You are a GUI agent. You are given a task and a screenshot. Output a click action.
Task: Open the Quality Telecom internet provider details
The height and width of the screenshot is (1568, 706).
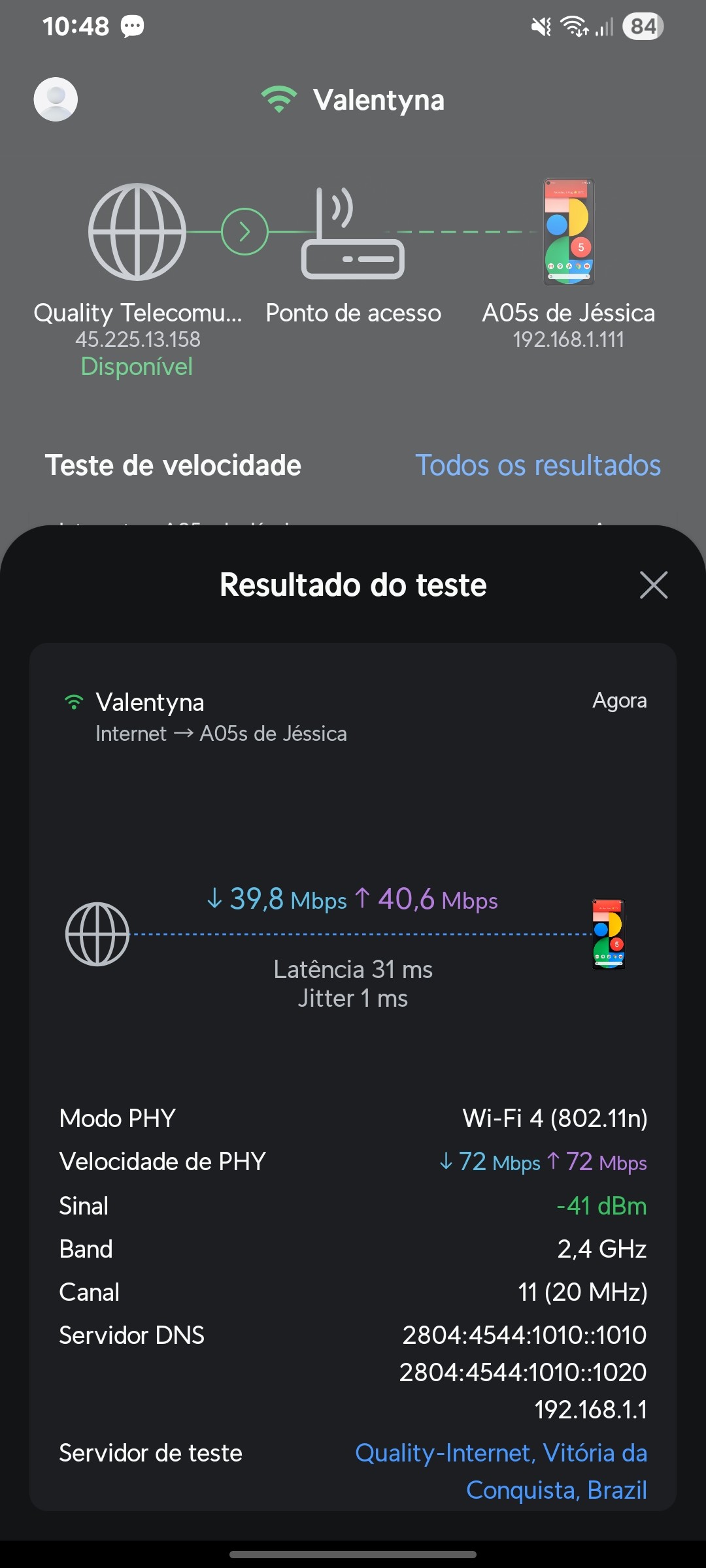(x=137, y=233)
